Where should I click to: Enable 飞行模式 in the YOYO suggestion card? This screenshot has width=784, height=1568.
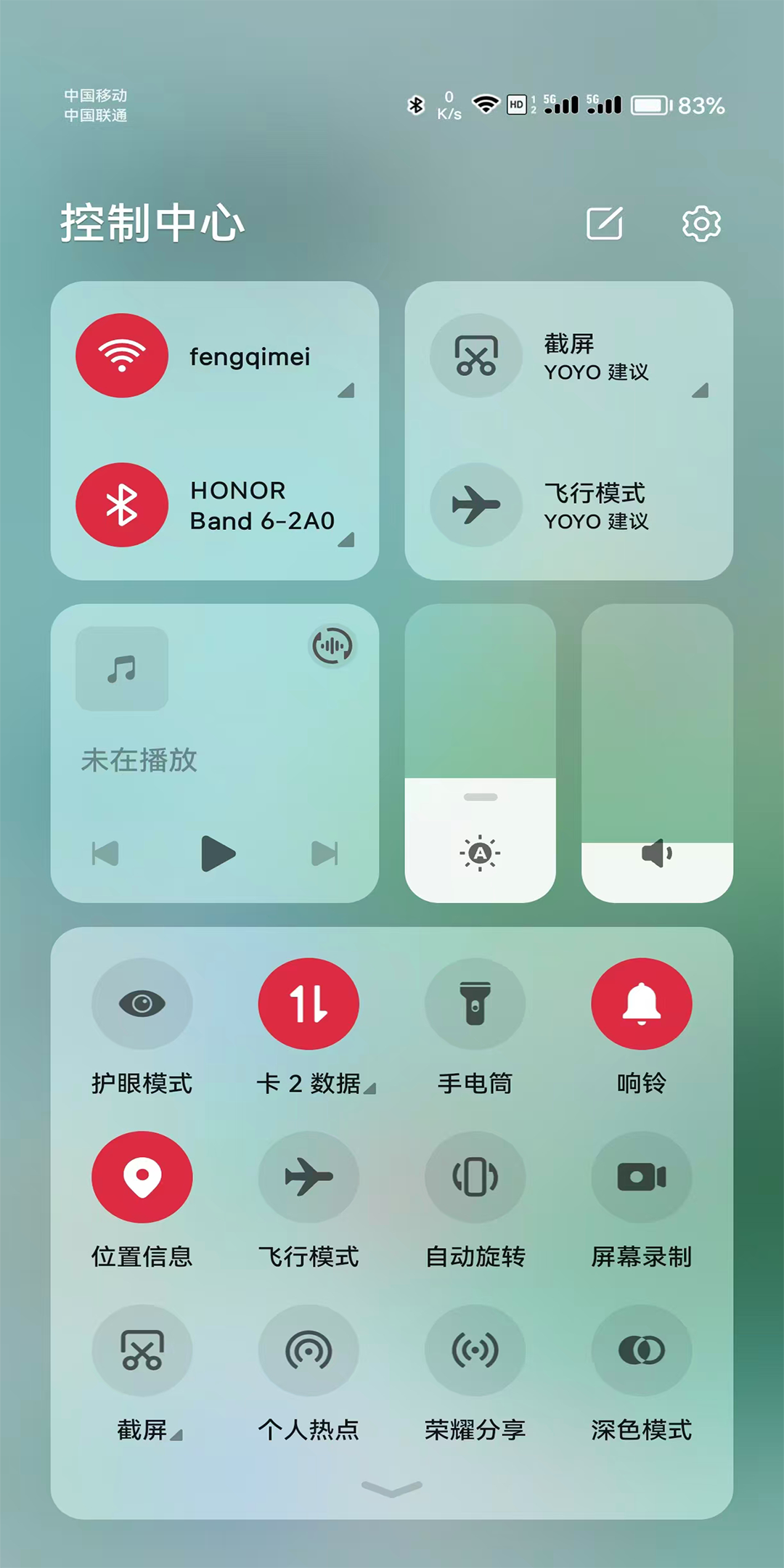[476, 505]
